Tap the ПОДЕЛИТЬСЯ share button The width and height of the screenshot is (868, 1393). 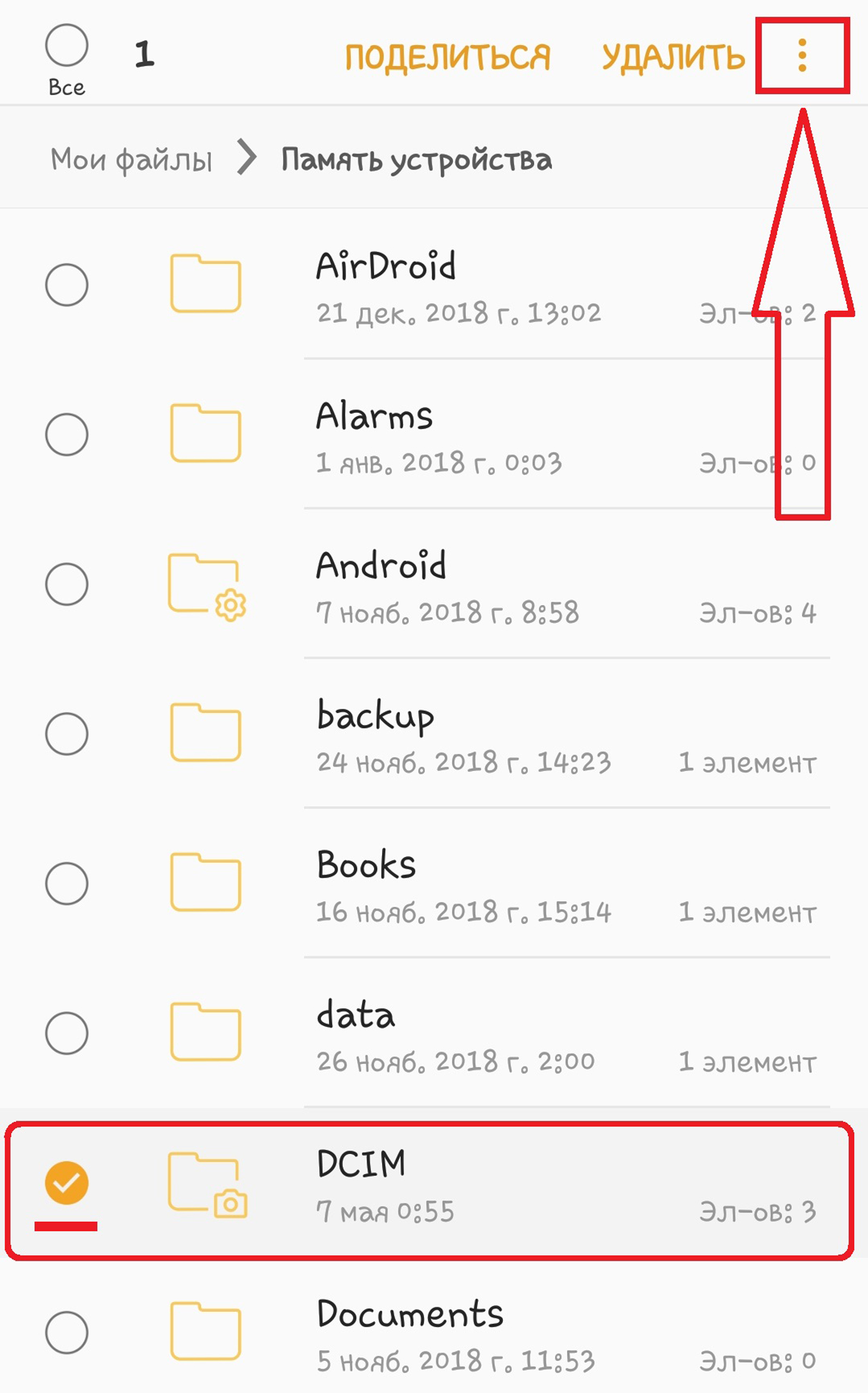448,58
